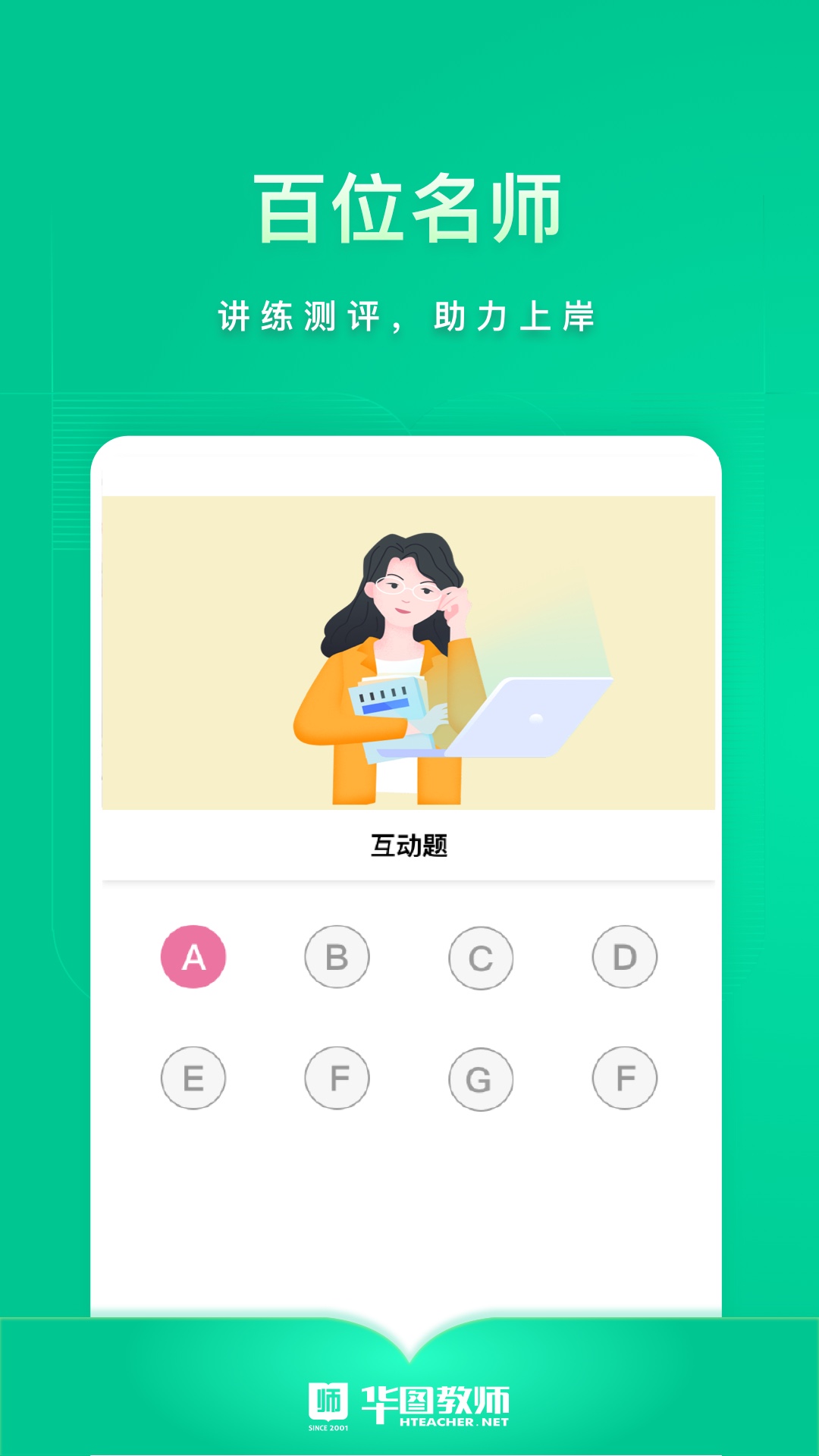Select answer option B
The image size is (819, 1456).
pos(337,958)
